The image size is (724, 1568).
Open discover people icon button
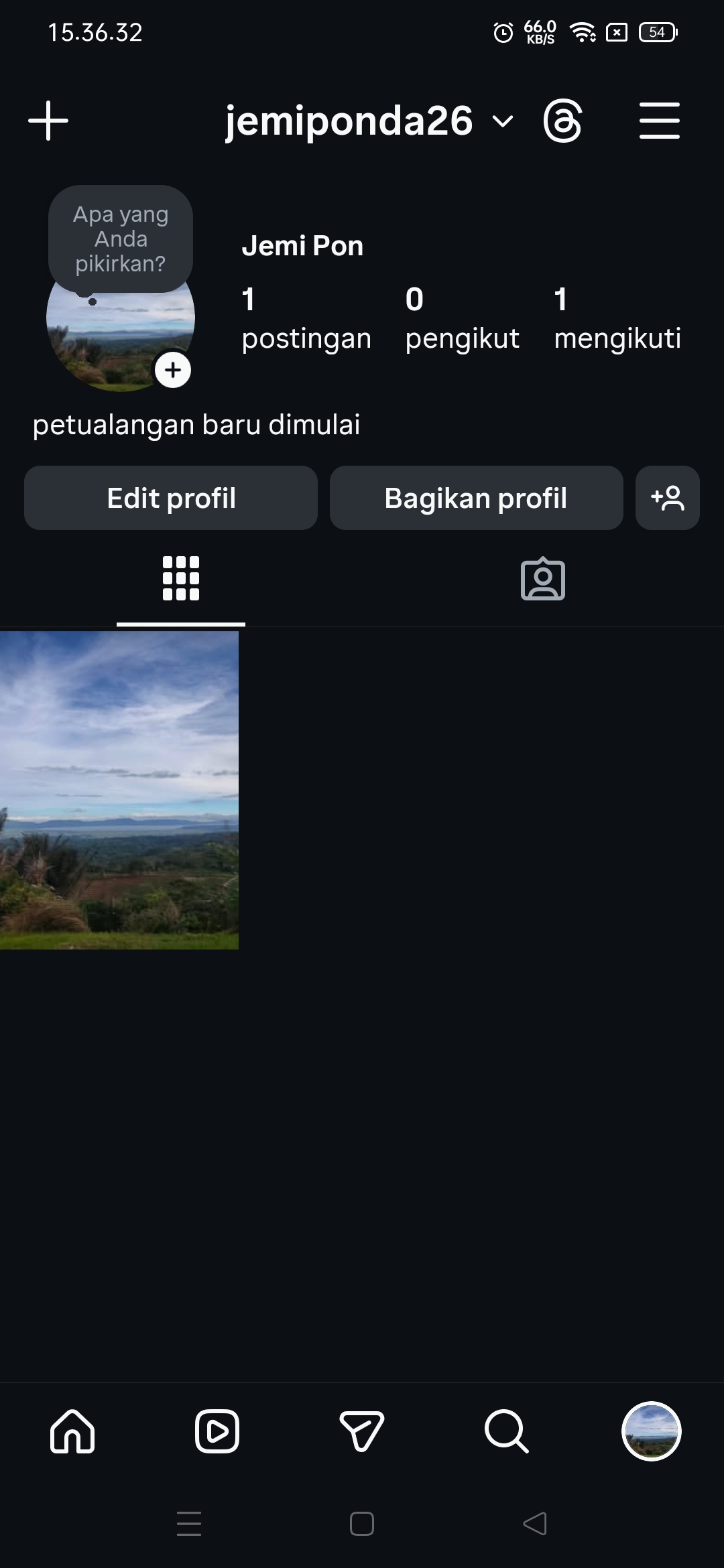click(667, 498)
